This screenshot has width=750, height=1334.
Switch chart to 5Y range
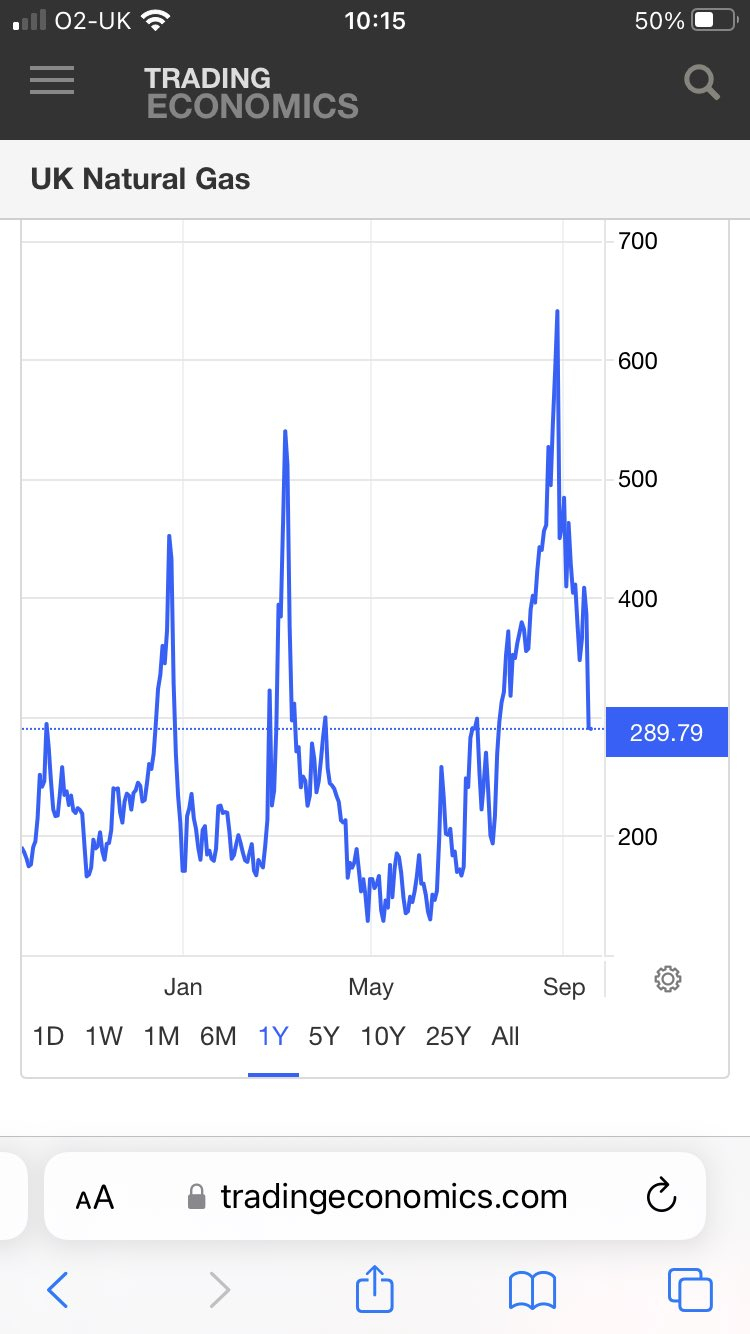[324, 1037]
